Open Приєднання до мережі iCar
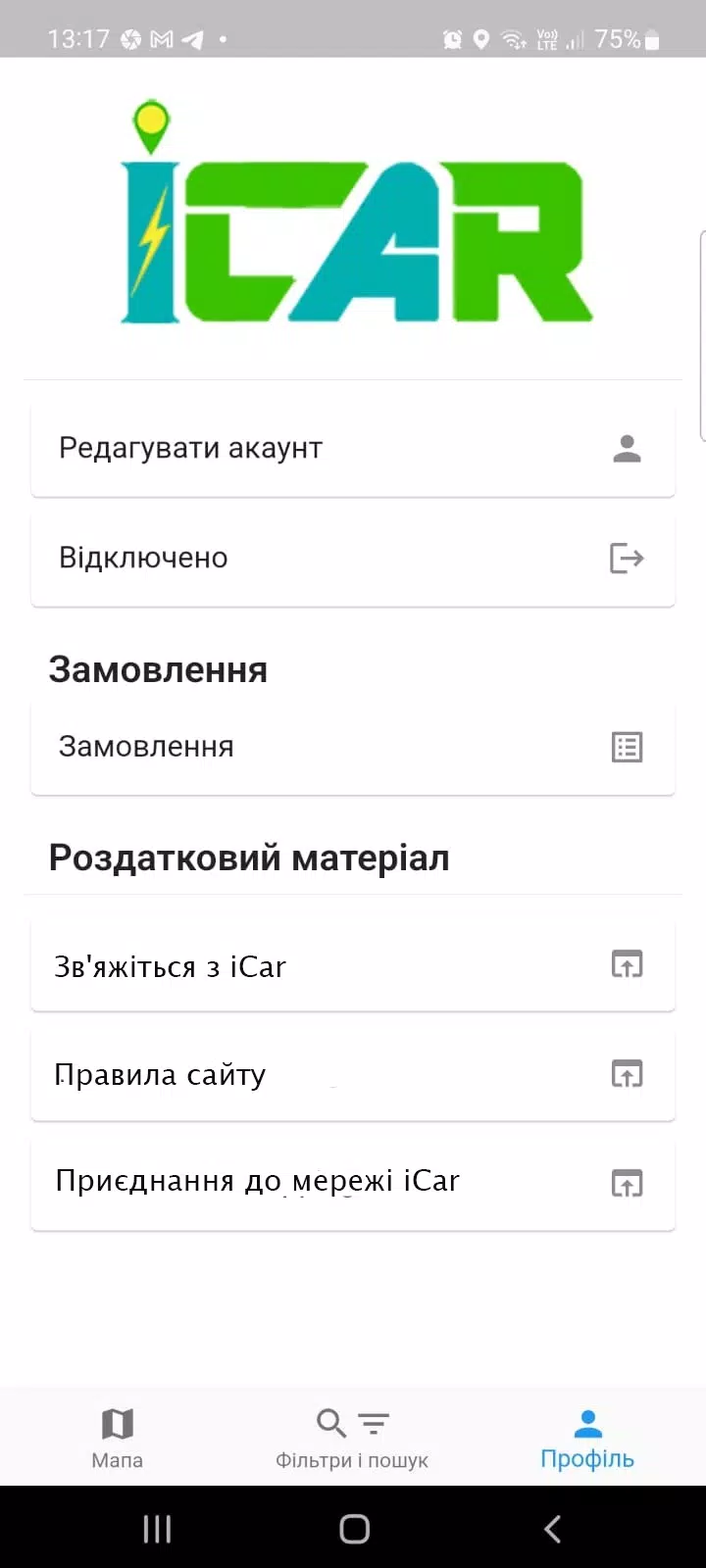Viewport: 706px width, 1568px height. click(x=353, y=1183)
